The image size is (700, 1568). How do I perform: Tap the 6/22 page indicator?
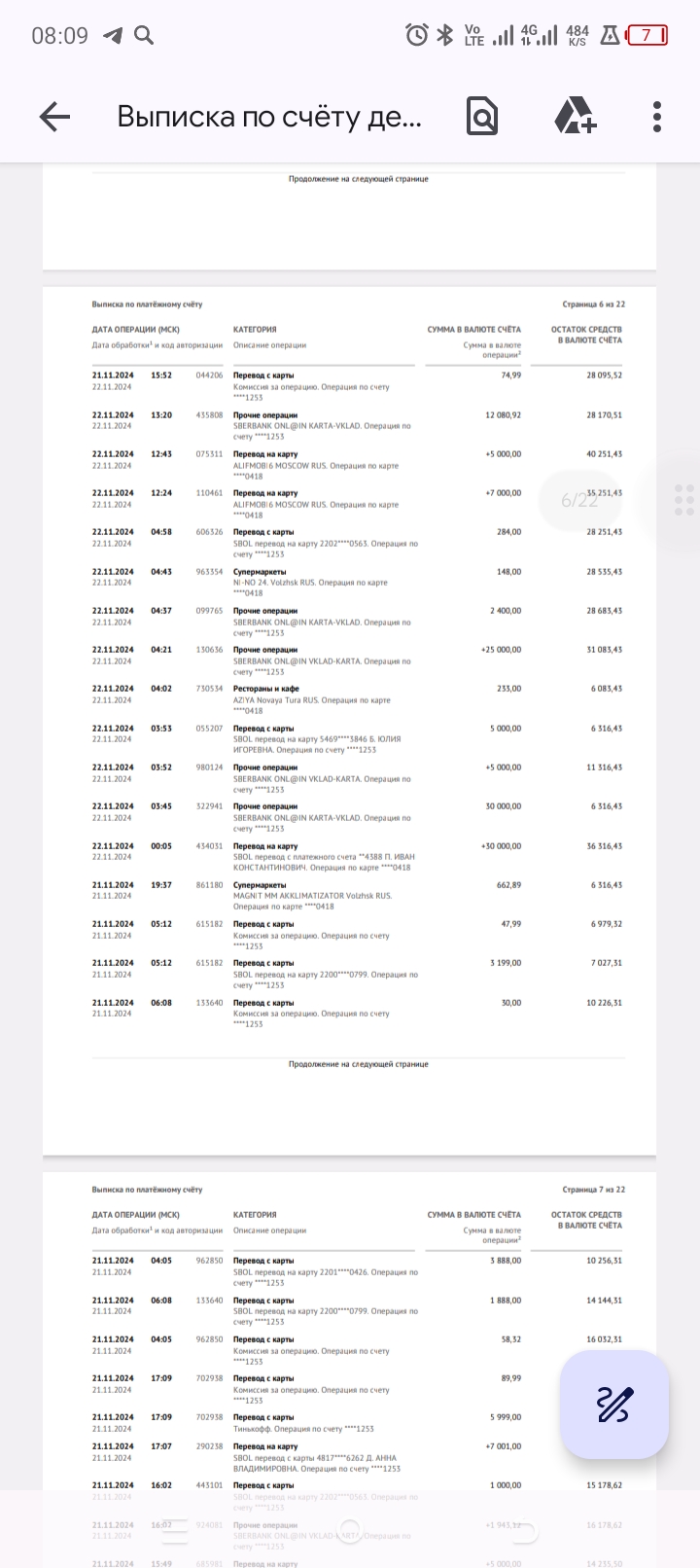coord(580,500)
